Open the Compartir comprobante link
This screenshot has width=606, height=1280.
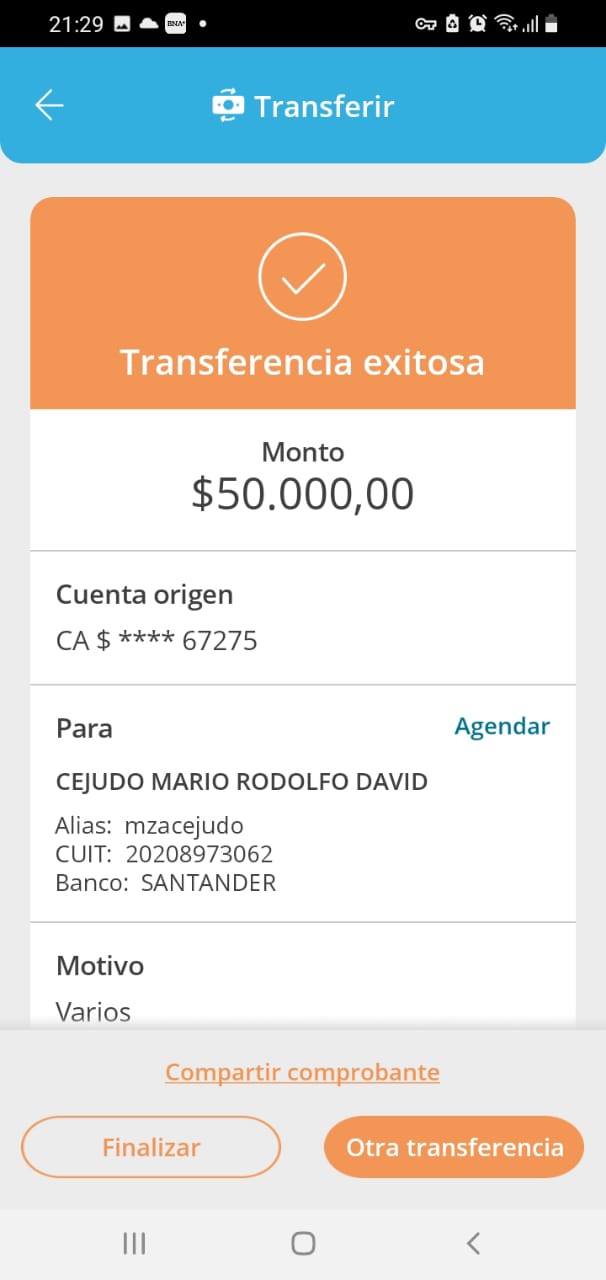[x=302, y=1072]
